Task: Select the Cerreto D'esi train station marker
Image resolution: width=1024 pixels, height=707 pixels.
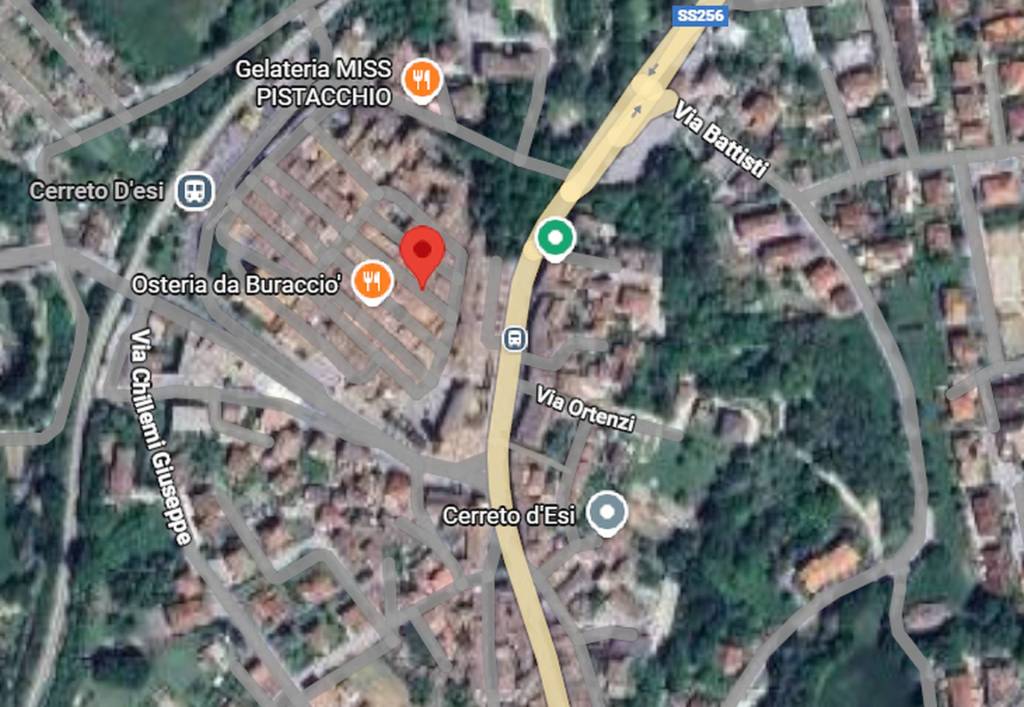Action: [190, 190]
